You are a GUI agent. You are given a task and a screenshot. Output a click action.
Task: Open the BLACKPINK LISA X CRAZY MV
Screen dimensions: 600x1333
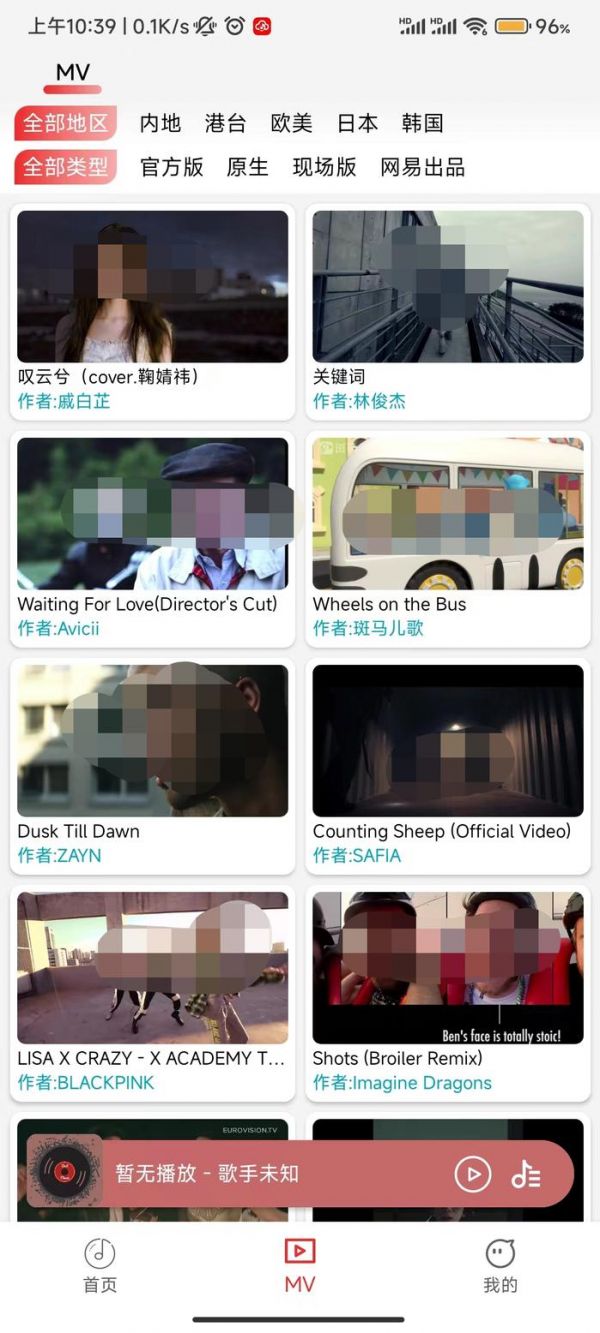point(152,967)
